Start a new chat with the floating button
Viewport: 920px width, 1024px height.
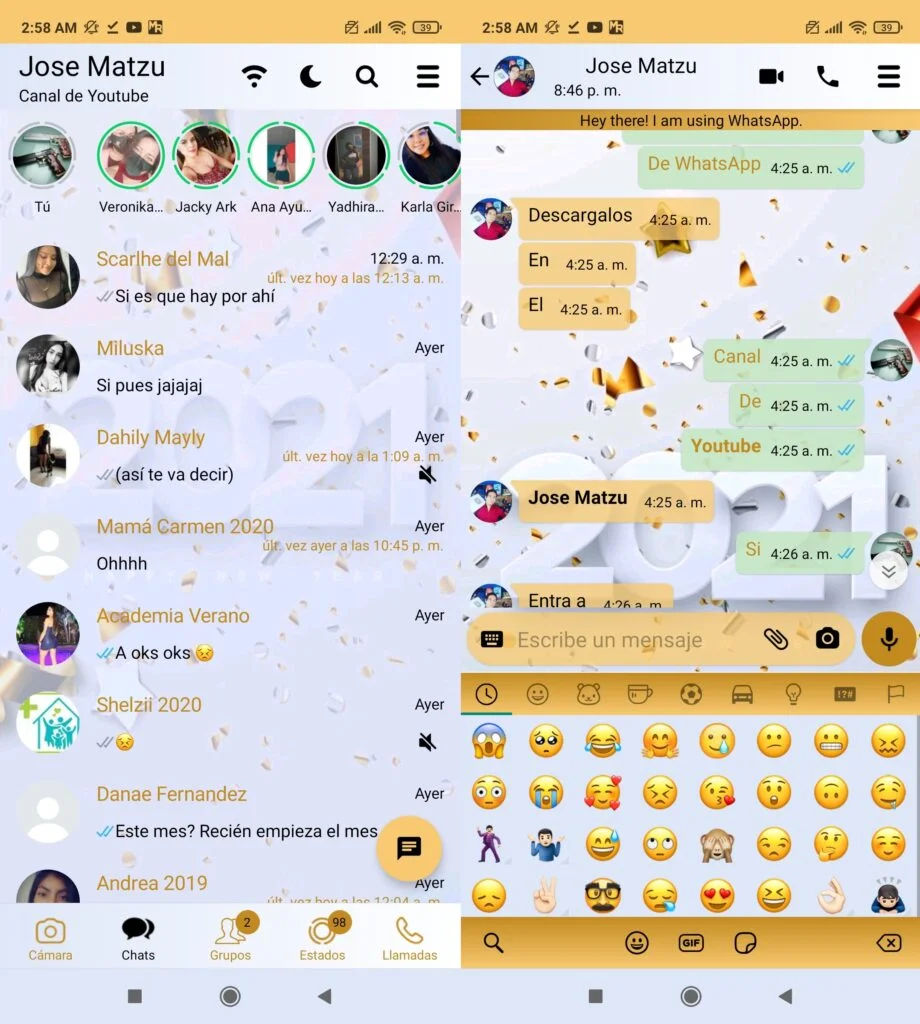click(408, 848)
